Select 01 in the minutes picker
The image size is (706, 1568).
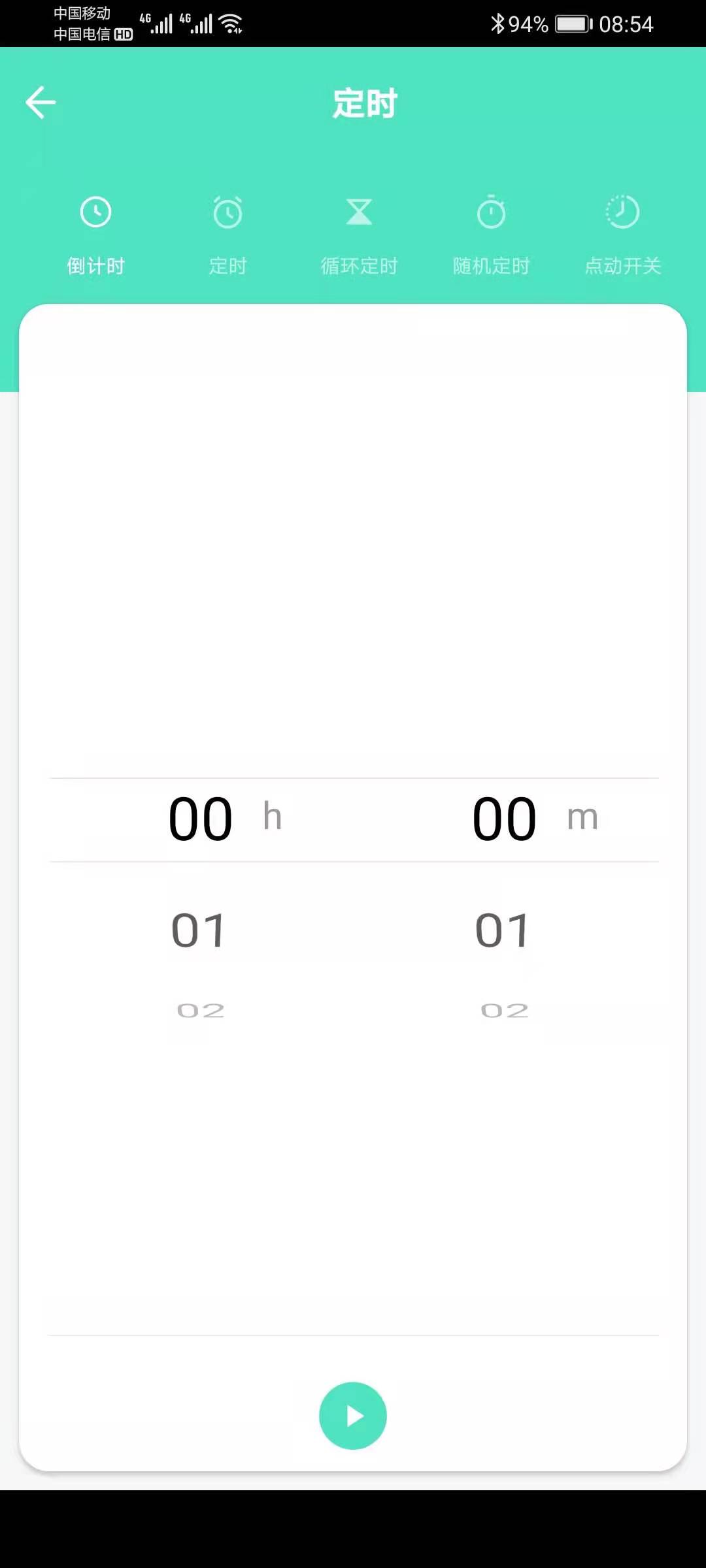[x=503, y=930]
